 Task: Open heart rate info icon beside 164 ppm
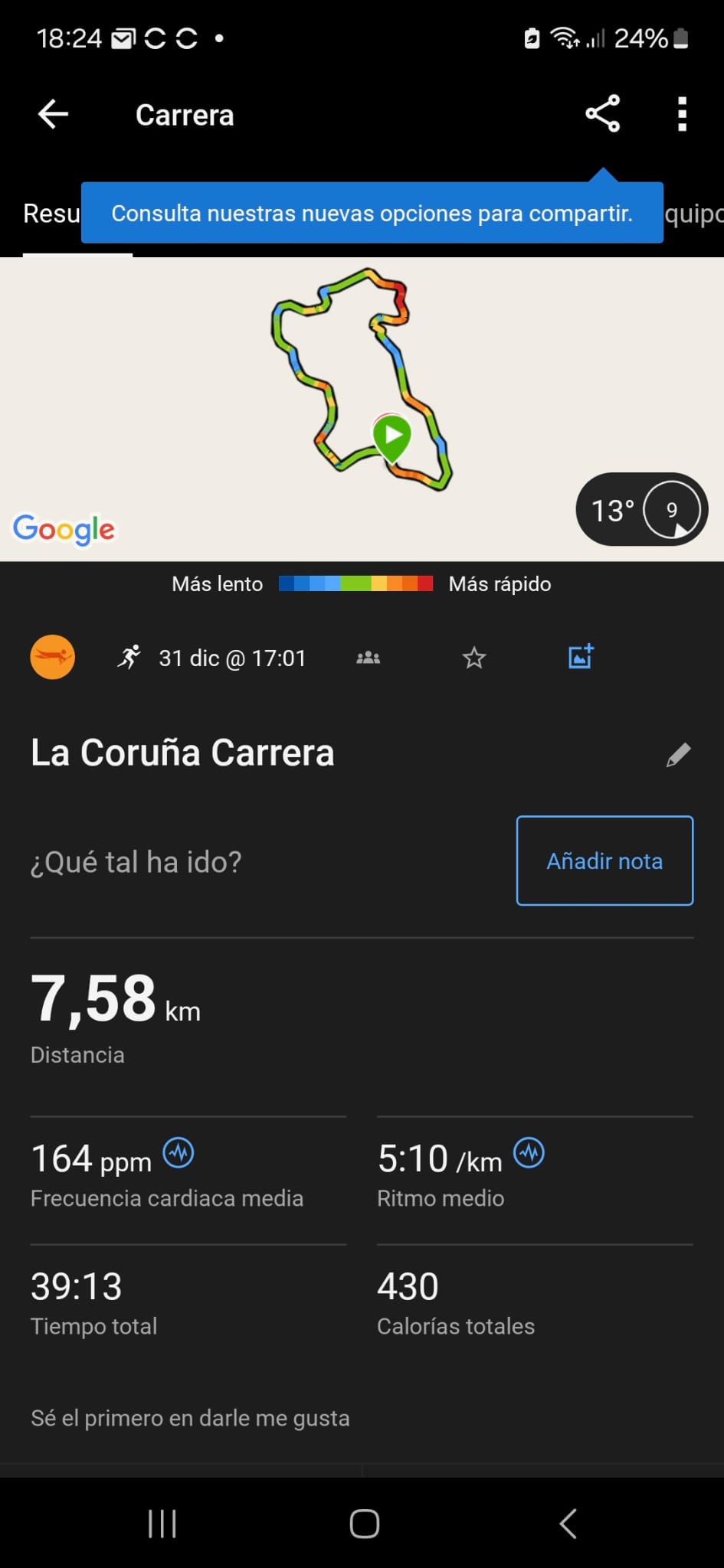[x=179, y=1152]
